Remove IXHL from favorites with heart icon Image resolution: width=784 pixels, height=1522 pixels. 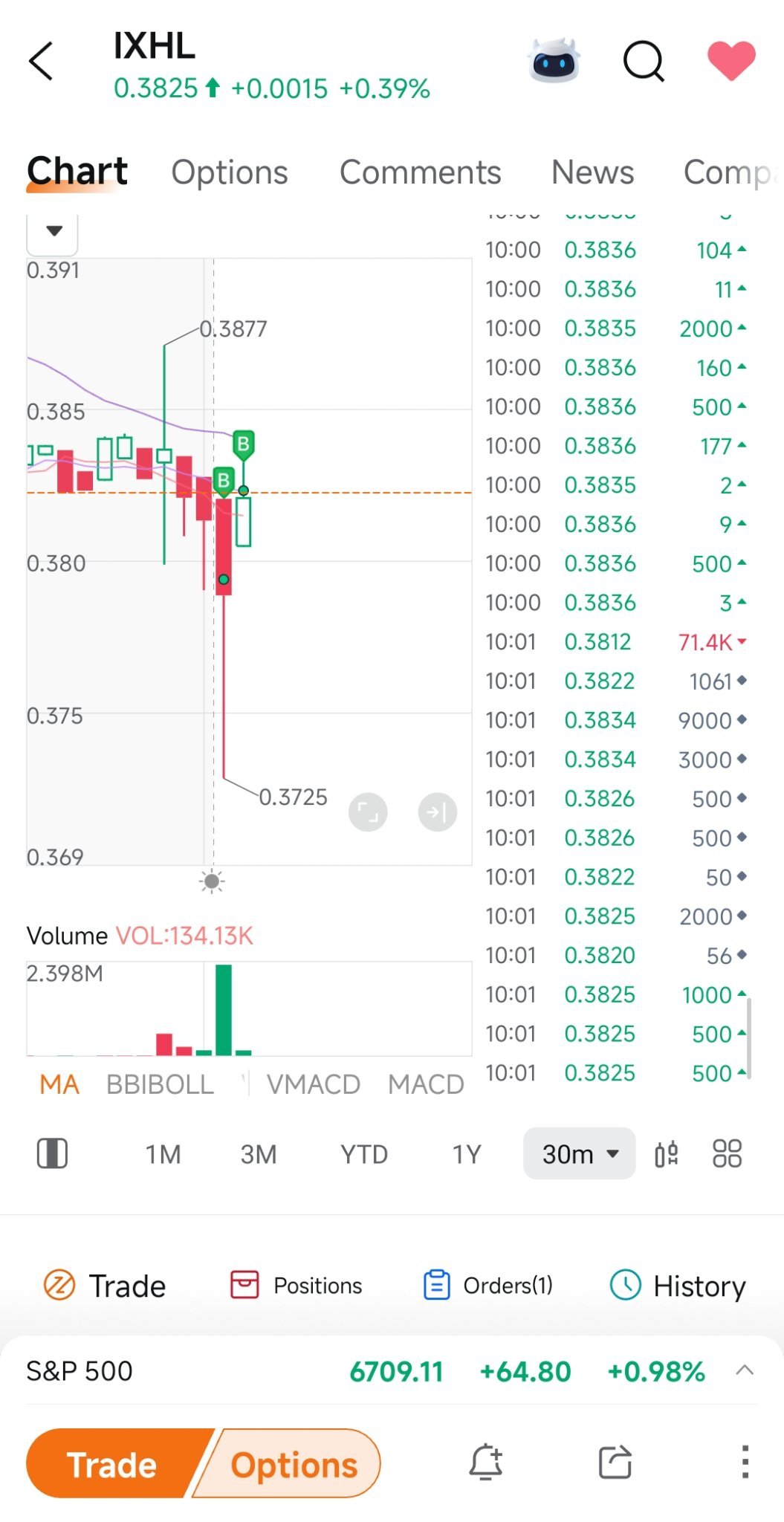point(731,60)
